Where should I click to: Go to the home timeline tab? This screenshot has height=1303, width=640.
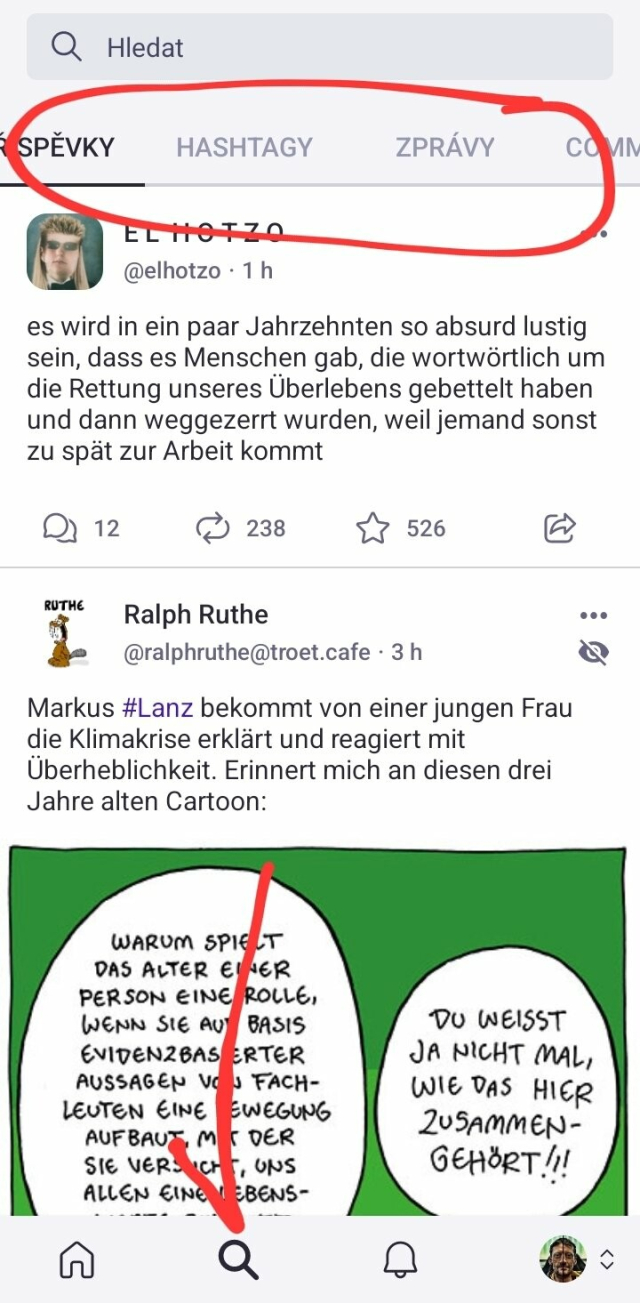[x=77, y=1260]
